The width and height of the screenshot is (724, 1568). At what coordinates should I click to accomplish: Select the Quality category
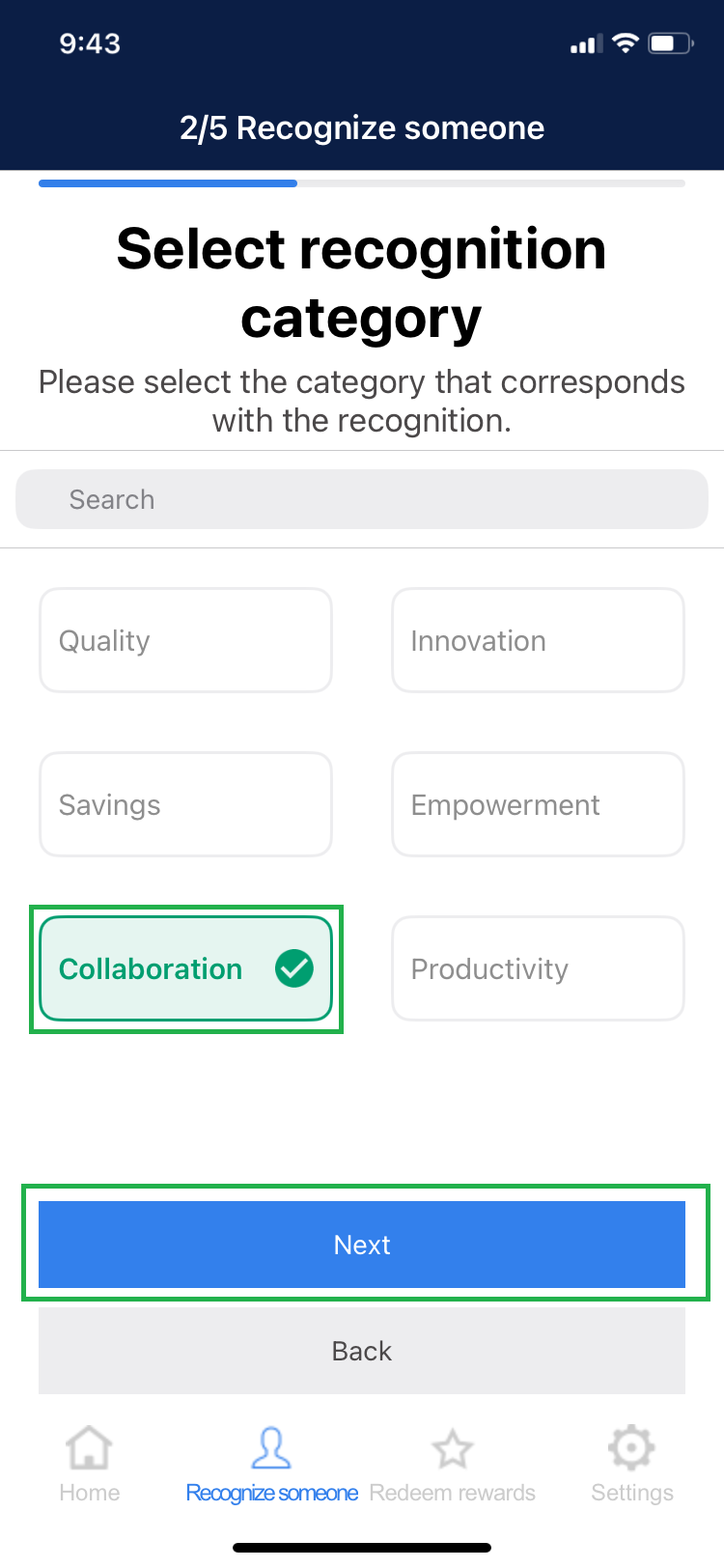(x=185, y=640)
